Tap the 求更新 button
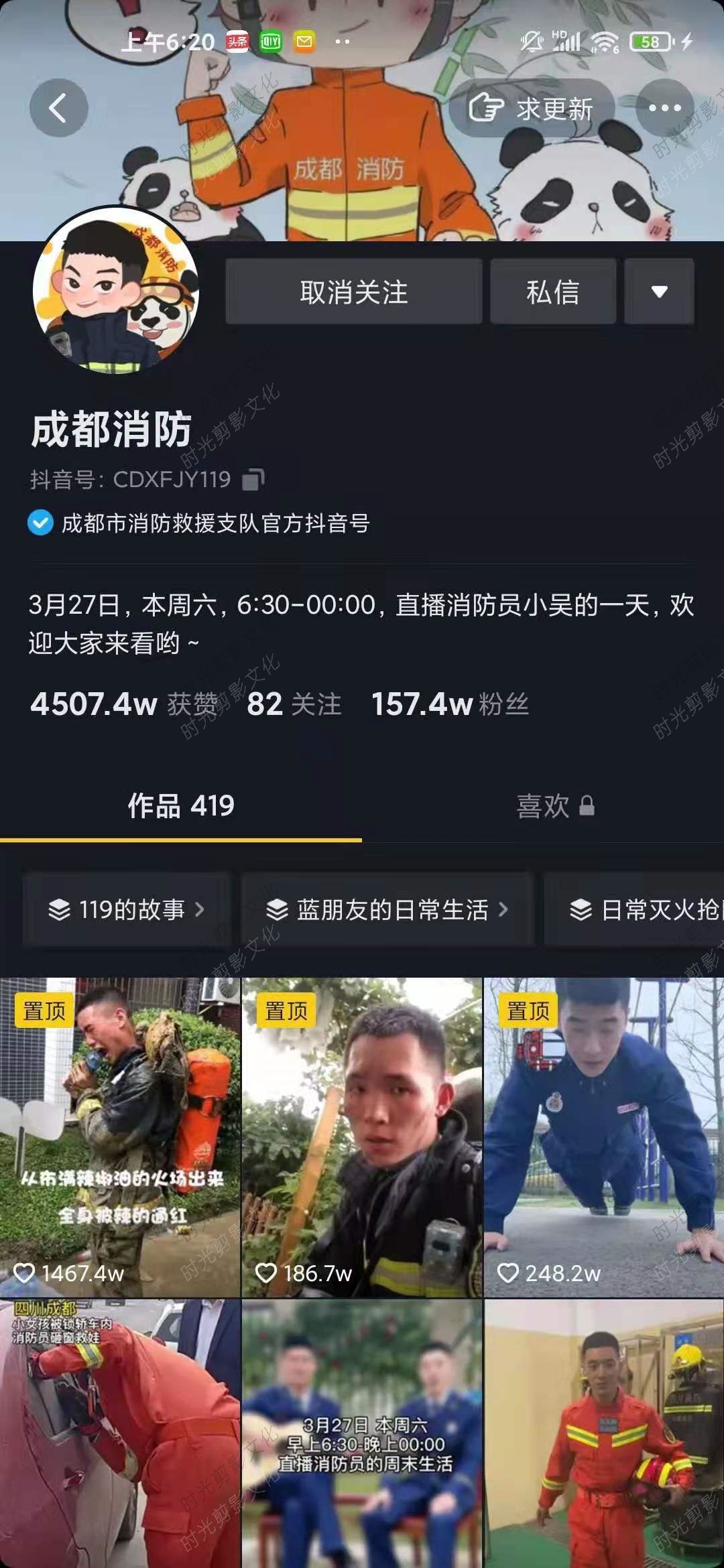This screenshot has height=1568, width=724. (x=532, y=109)
